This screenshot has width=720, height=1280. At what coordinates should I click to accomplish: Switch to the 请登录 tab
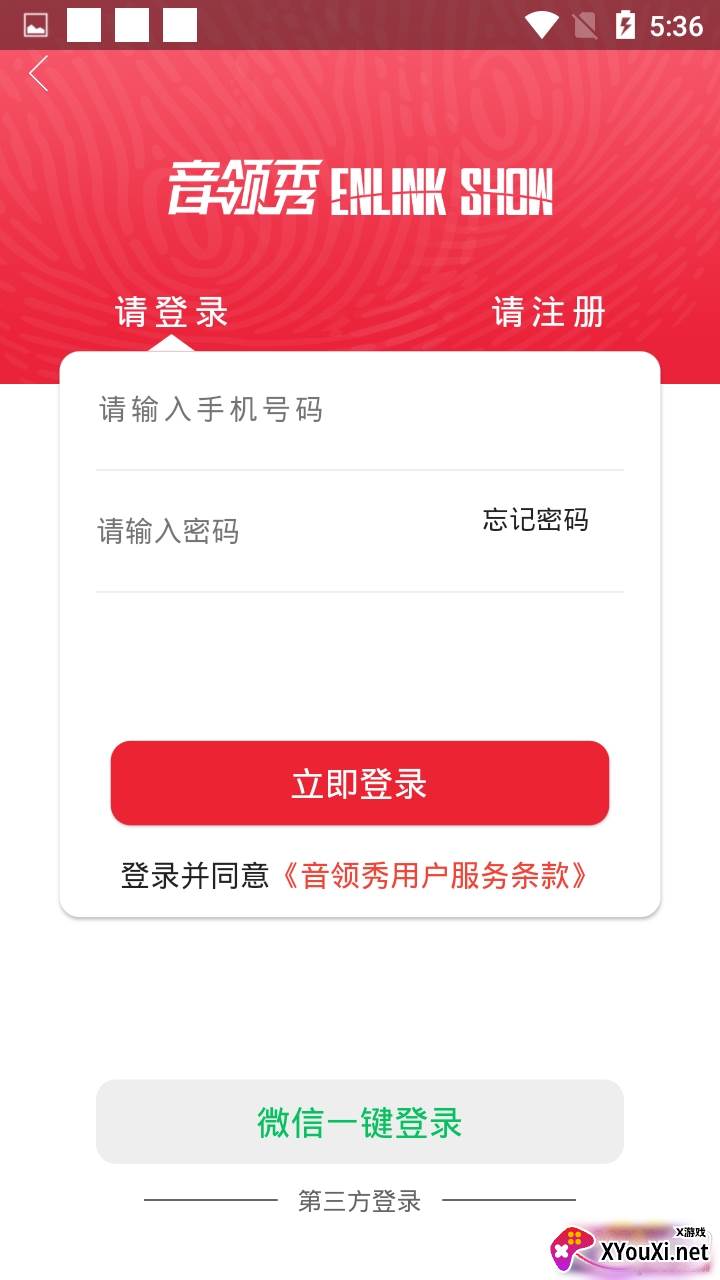coord(172,312)
